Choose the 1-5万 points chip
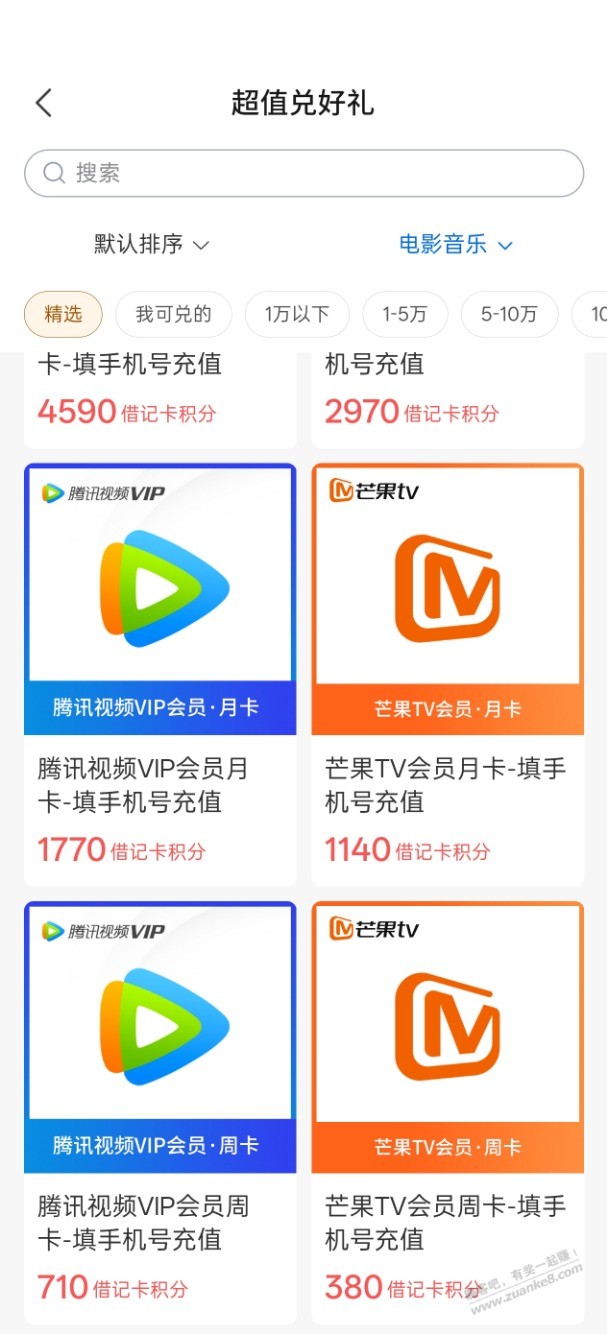This screenshot has width=607, height=1334. pyautogui.click(x=404, y=314)
